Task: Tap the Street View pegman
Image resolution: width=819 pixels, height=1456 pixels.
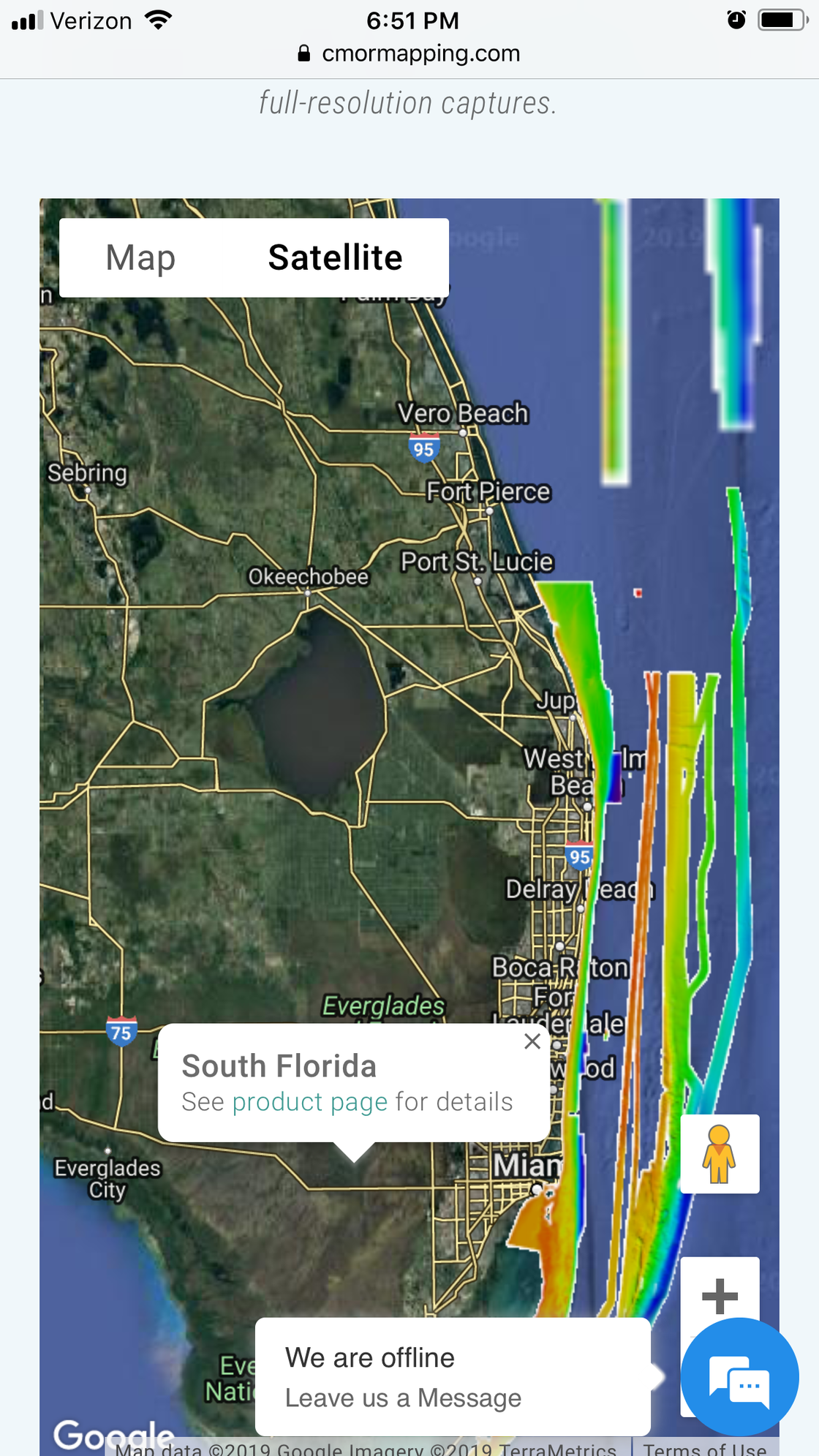Action: 720,1154
